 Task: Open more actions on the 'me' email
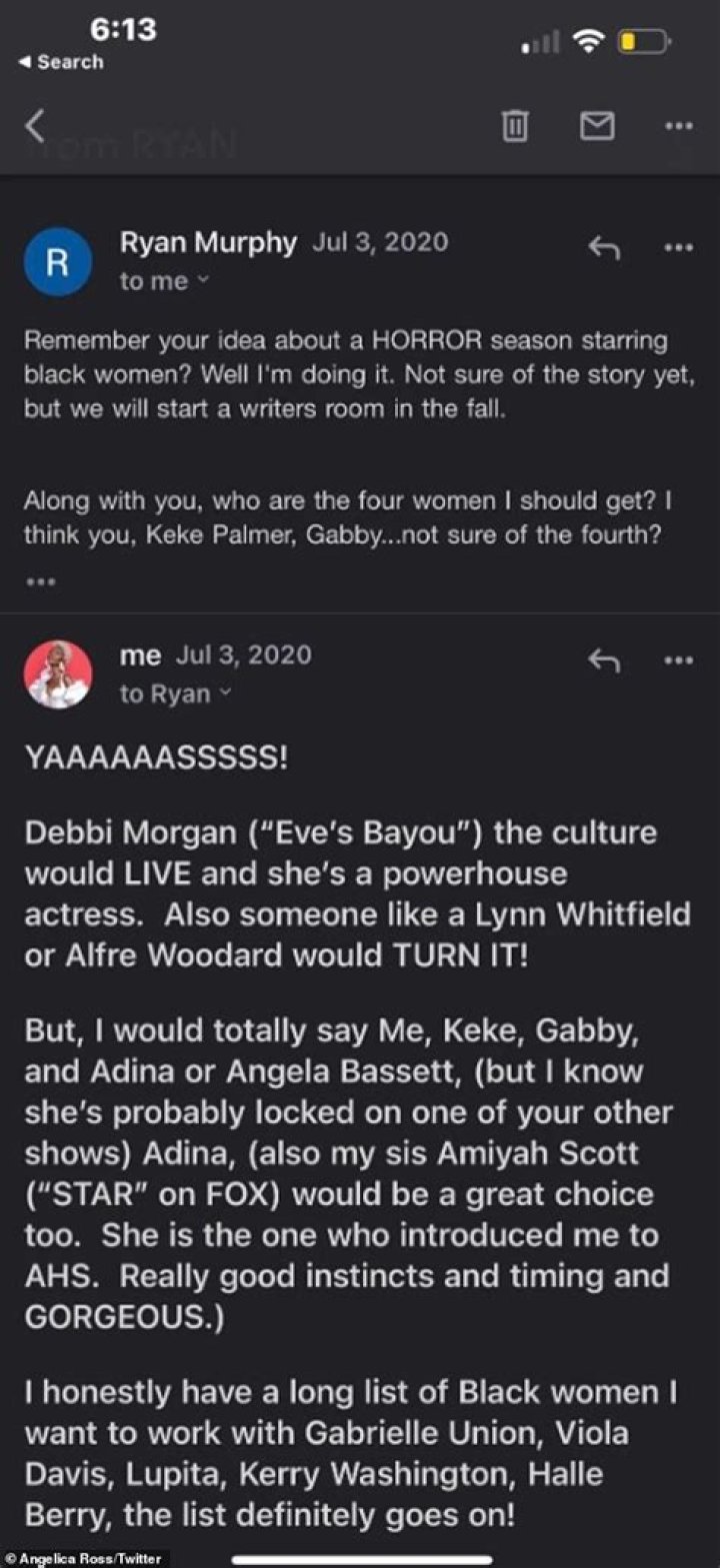click(679, 658)
